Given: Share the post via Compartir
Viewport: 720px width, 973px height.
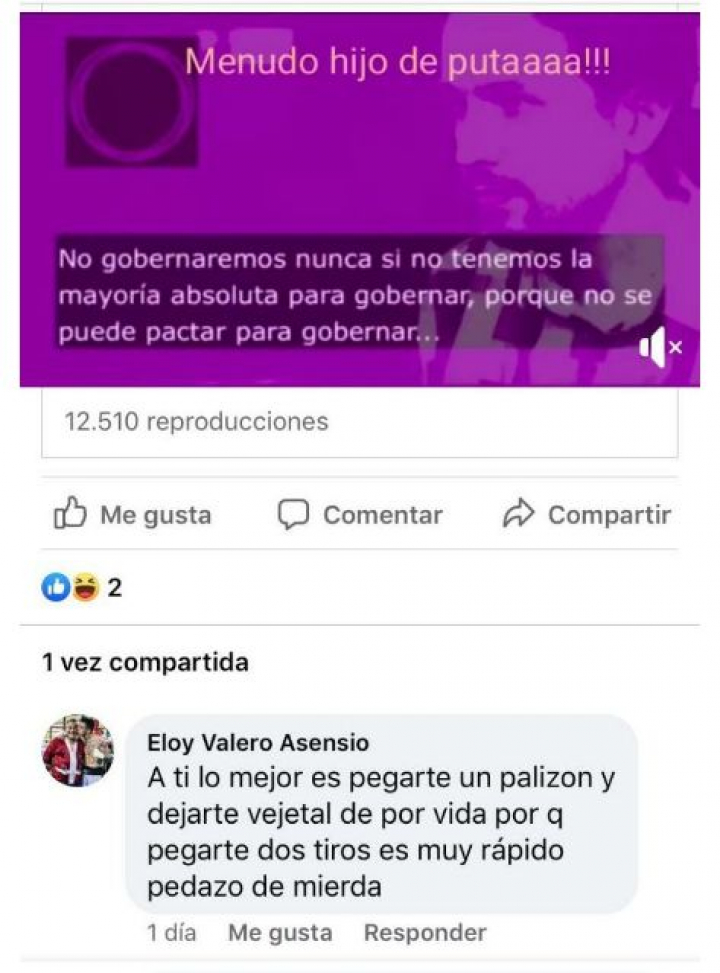Looking at the screenshot, I should click(586, 515).
